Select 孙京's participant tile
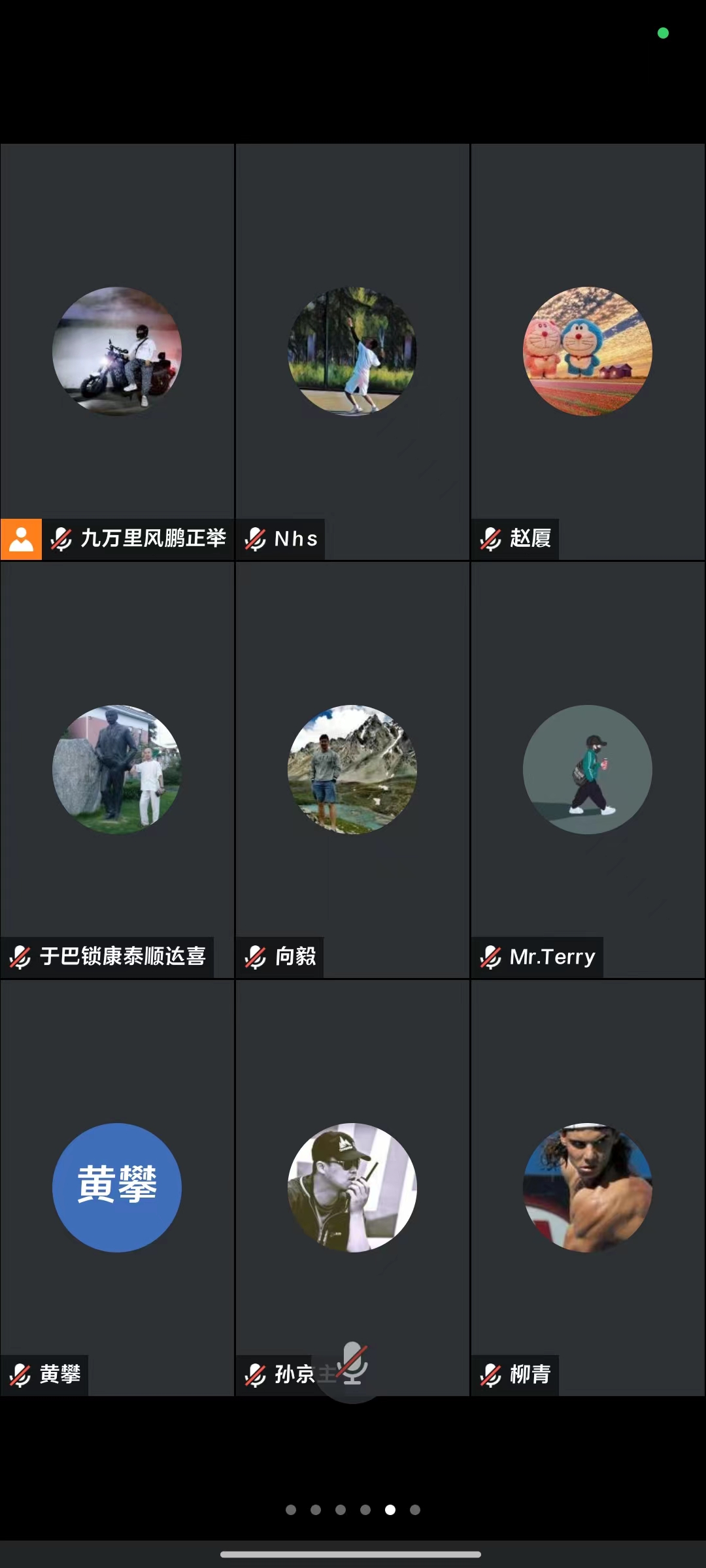The image size is (706, 1568). 352,1187
